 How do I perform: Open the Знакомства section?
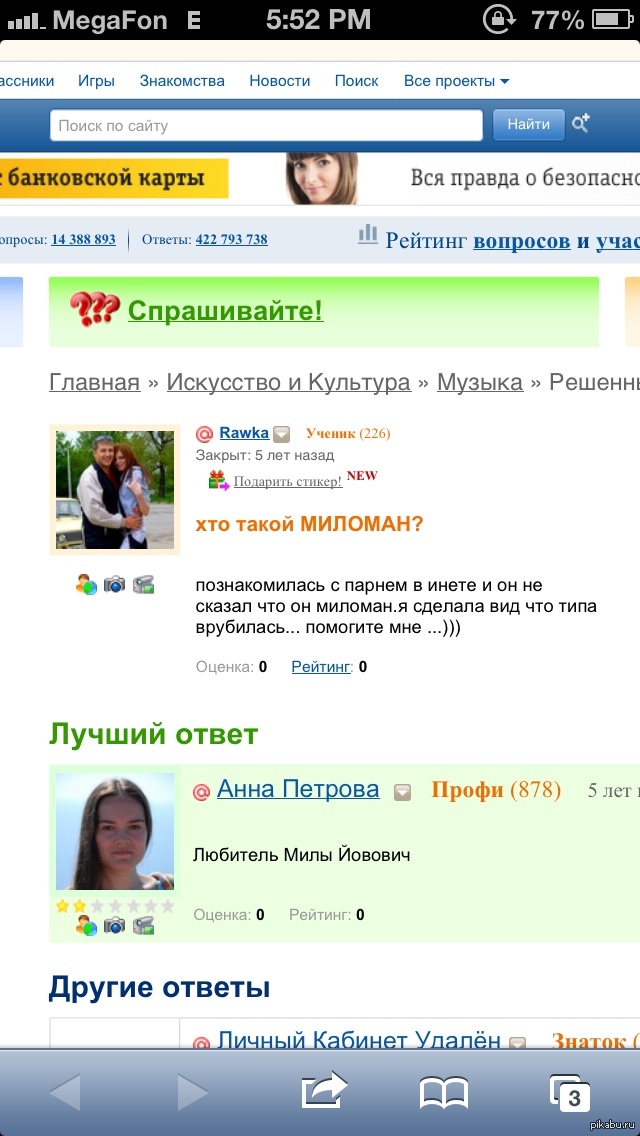point(182,81)
